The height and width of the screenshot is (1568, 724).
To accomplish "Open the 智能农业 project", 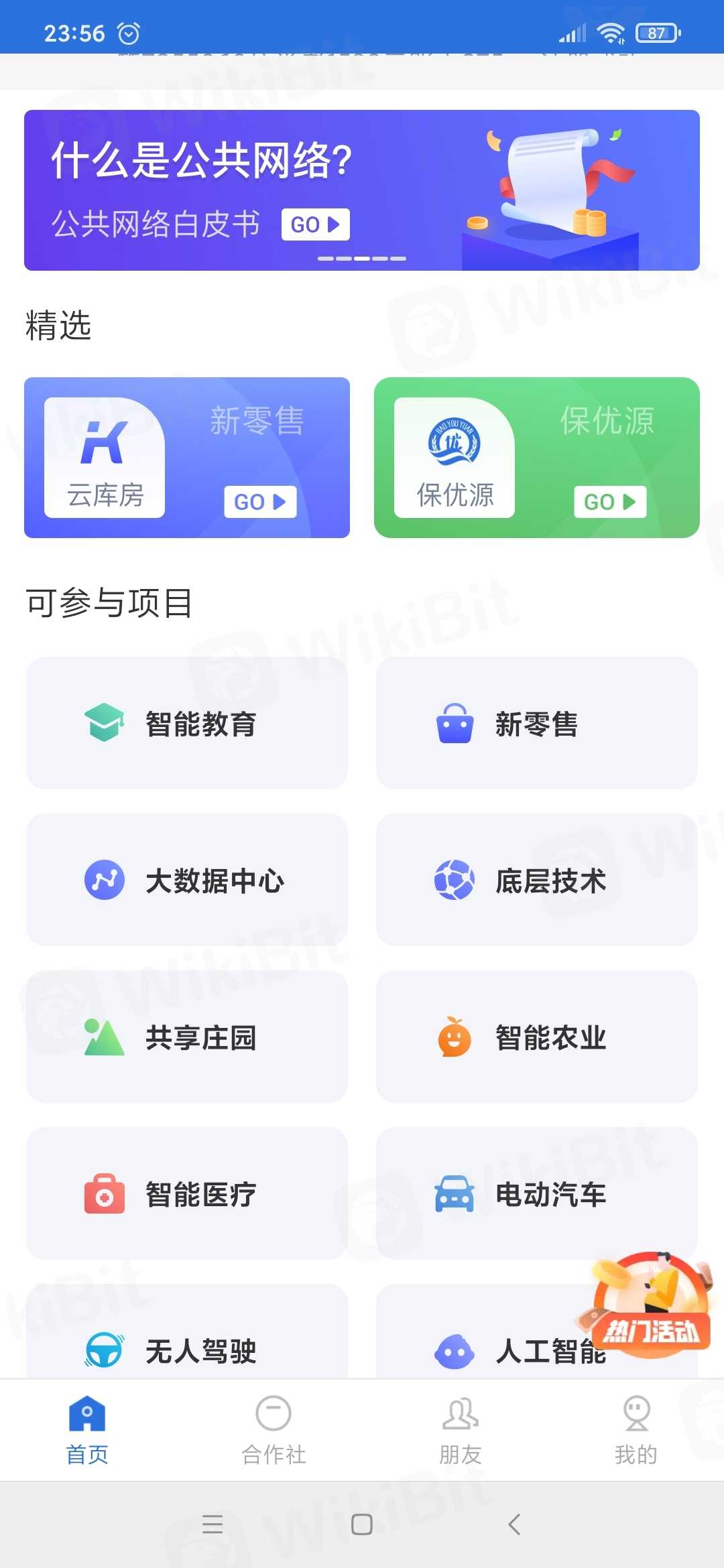I will click(536, 1037).
